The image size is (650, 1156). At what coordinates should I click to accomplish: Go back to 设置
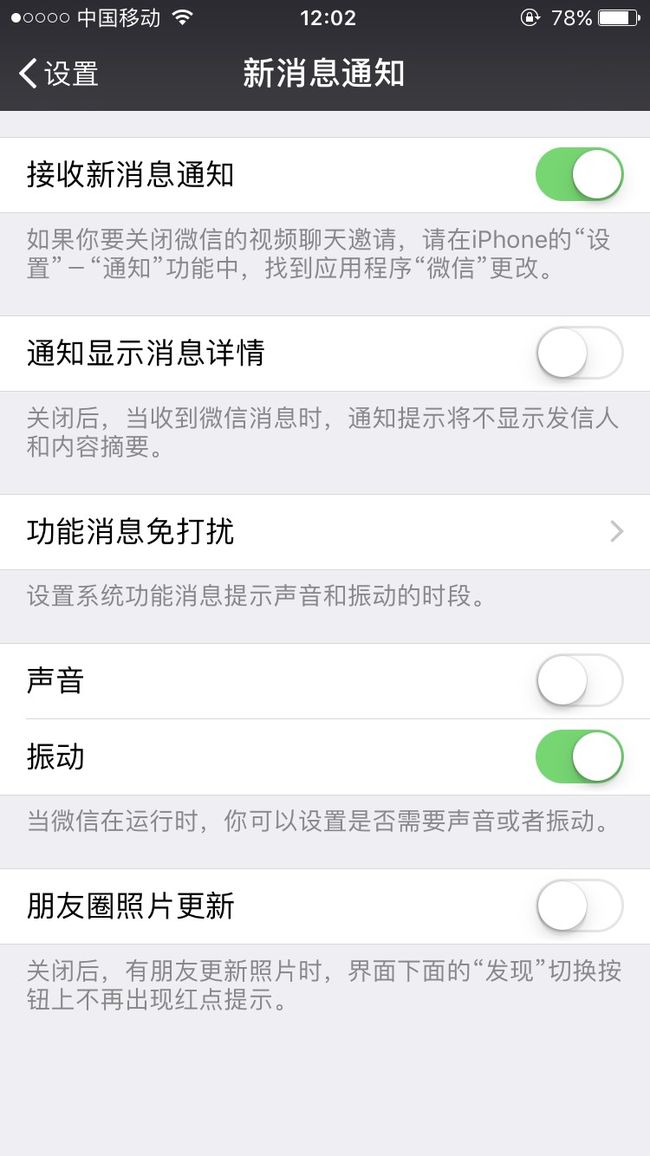tap(58, 74)
